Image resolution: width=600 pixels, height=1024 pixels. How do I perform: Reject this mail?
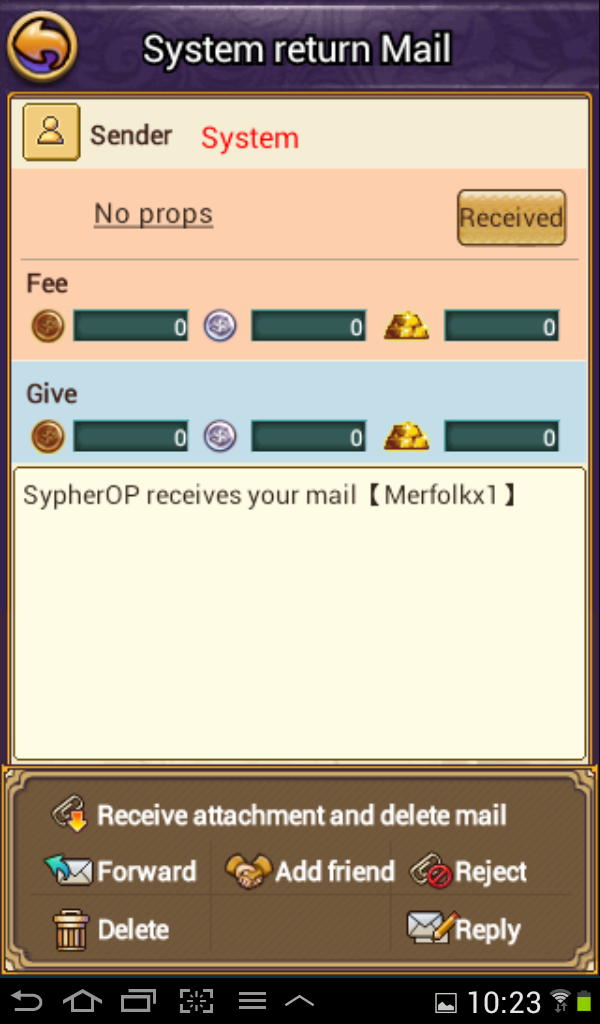pyautogui.click(x=468, y=871)
